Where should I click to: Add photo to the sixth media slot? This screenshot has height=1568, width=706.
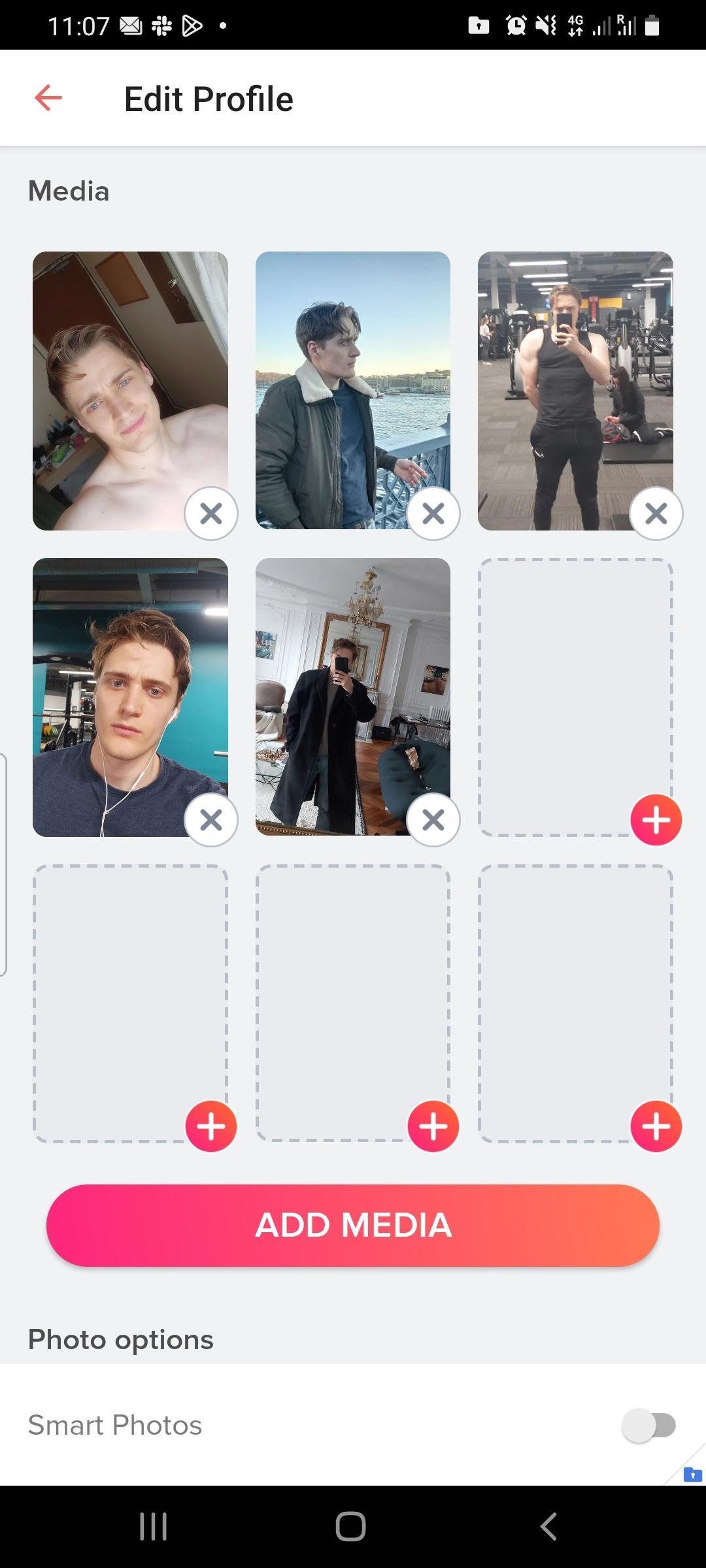tap(656, 819)
